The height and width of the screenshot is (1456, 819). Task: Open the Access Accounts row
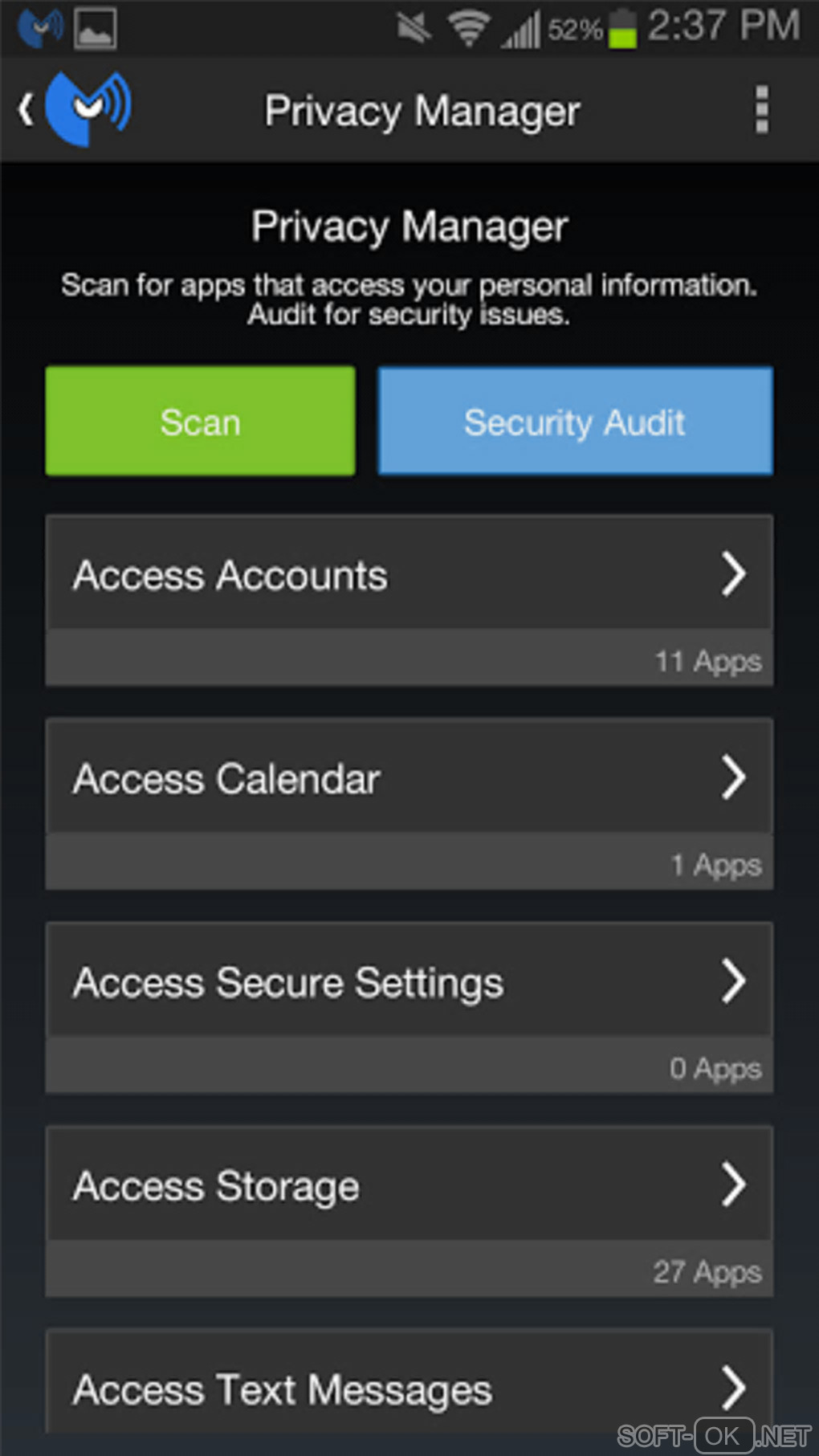(409, 575)
